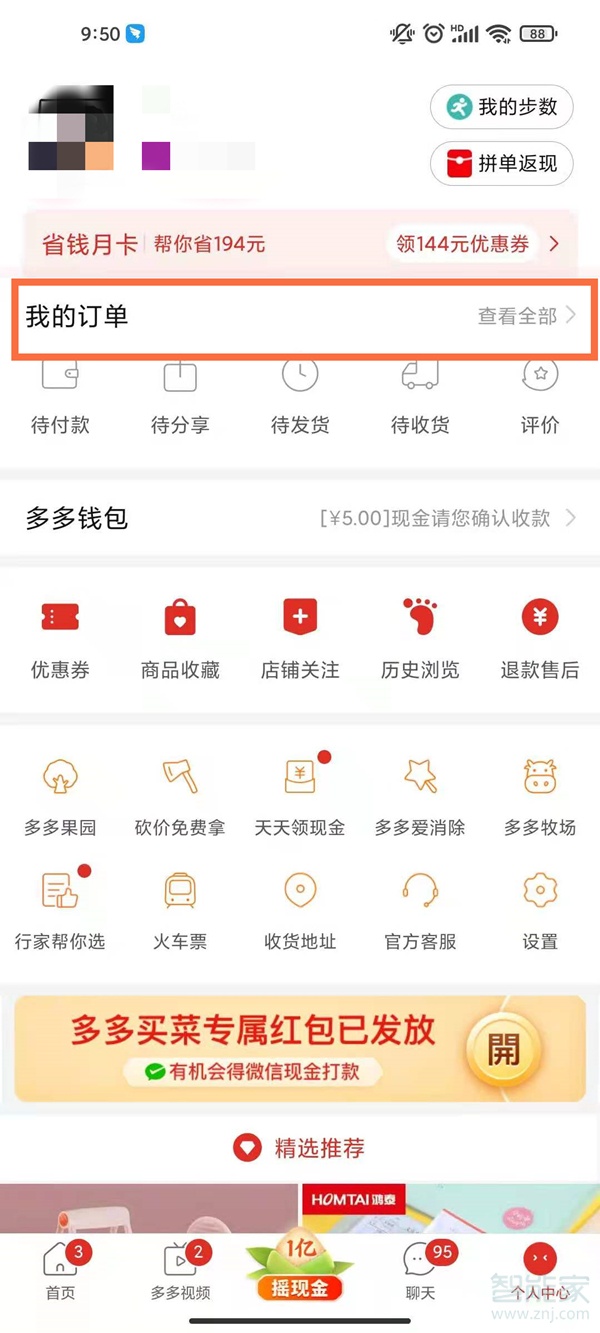View all orders via 查看全部

click(x=527, y=316)
